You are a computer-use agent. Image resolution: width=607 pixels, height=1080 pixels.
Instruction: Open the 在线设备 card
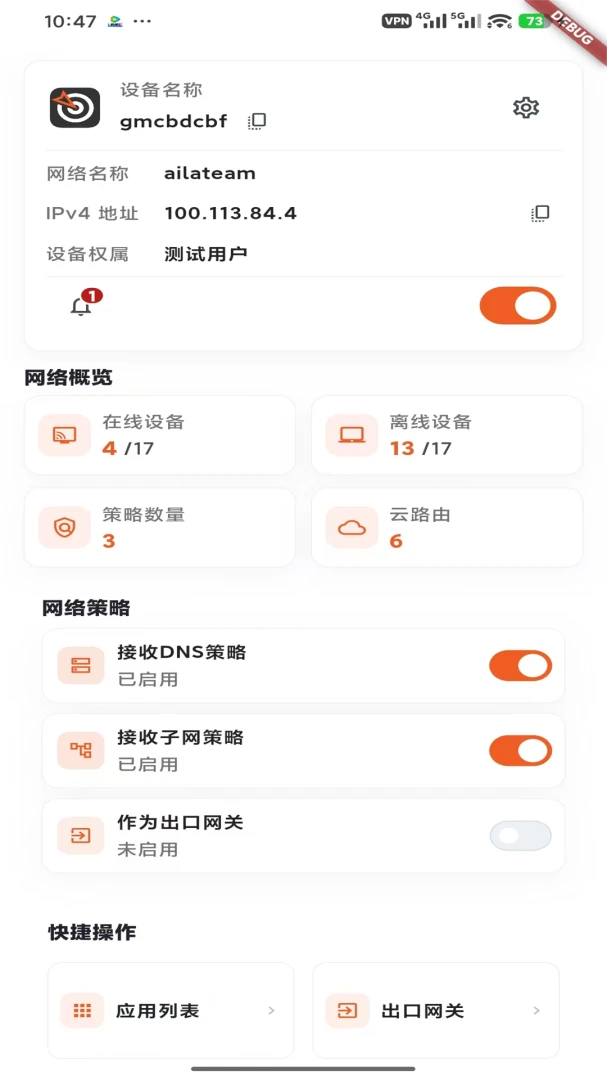point(160,435)
